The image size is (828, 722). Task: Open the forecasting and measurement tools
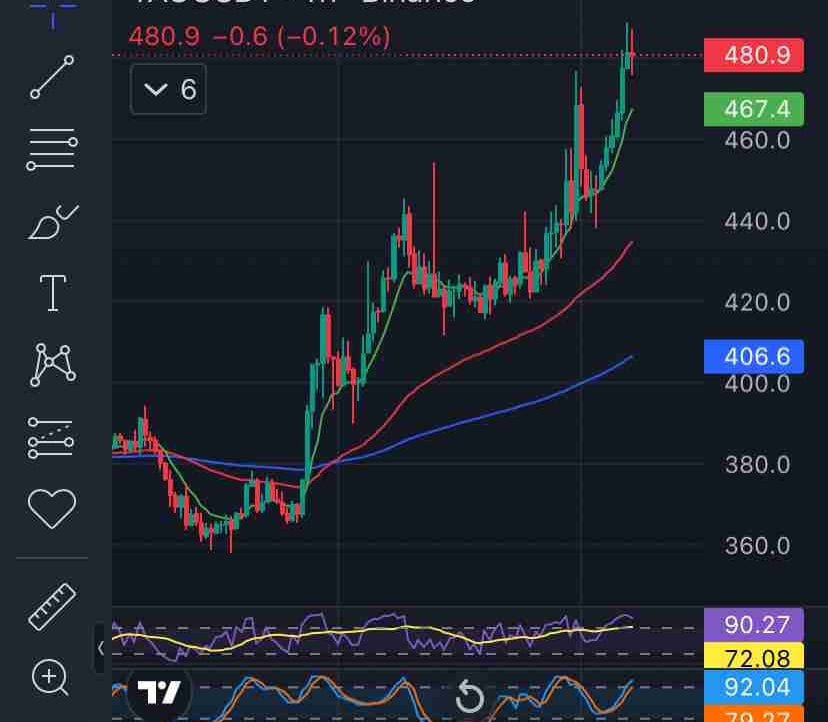pyautogui.click(x=52, y=437)
